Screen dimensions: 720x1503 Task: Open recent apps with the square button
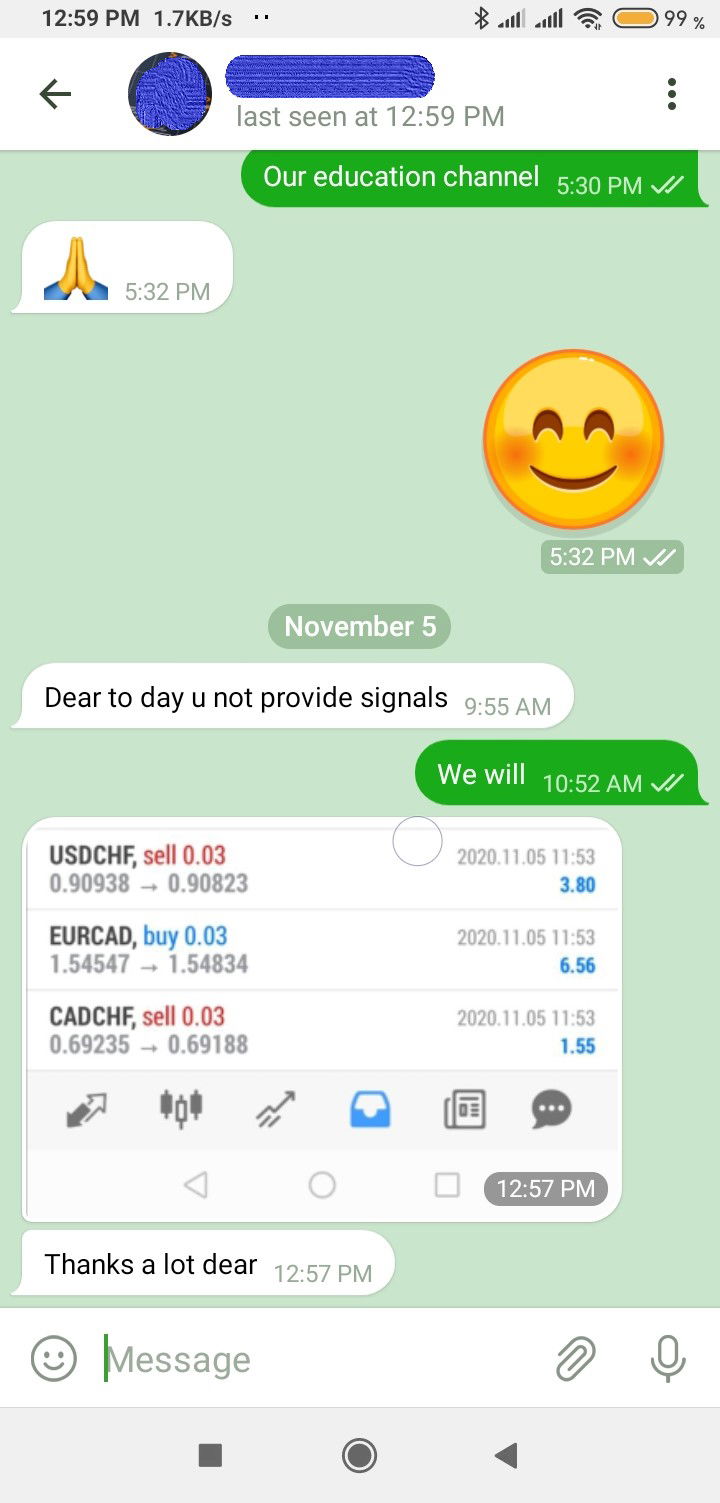(x=210, y=1455)
